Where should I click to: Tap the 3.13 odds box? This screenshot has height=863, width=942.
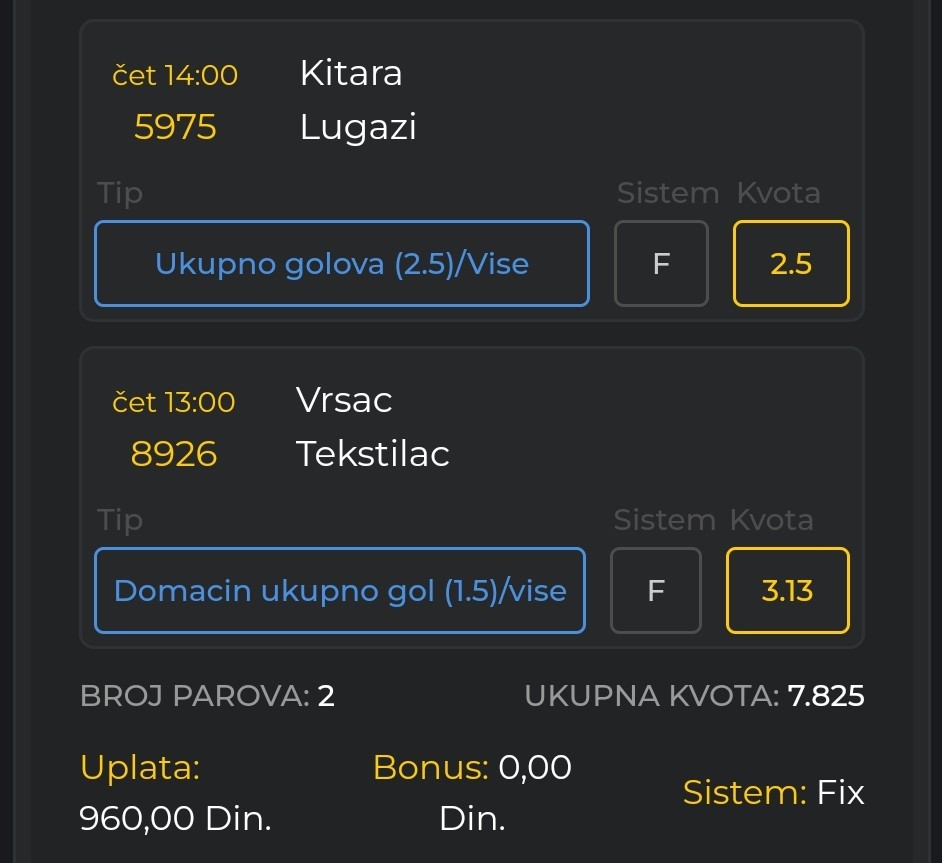(x=787, y=591)
